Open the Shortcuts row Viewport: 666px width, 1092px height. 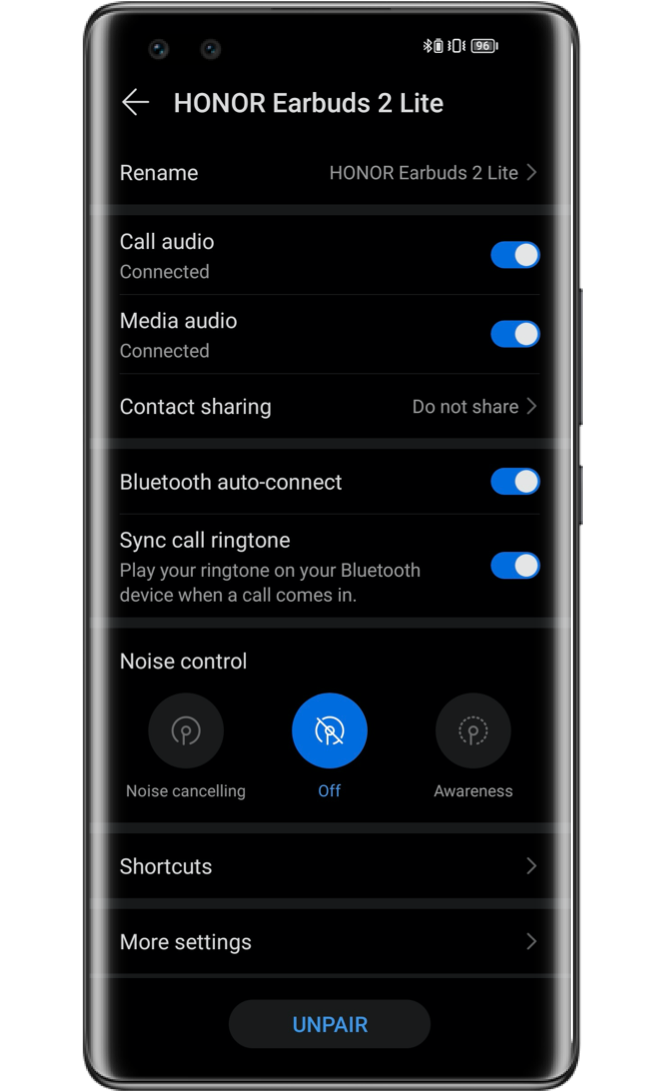330,866
